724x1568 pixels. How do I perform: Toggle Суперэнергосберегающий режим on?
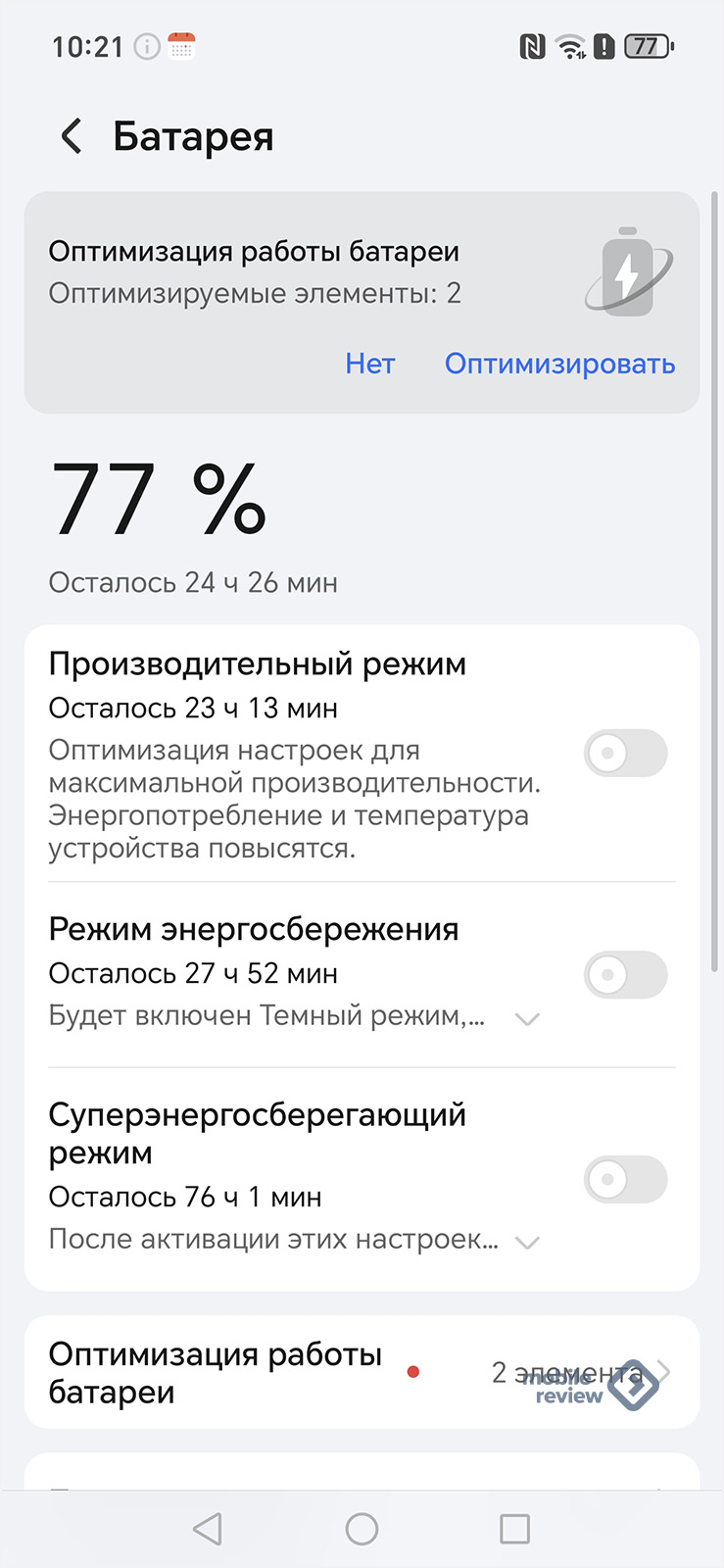[x=626, y=1179]
